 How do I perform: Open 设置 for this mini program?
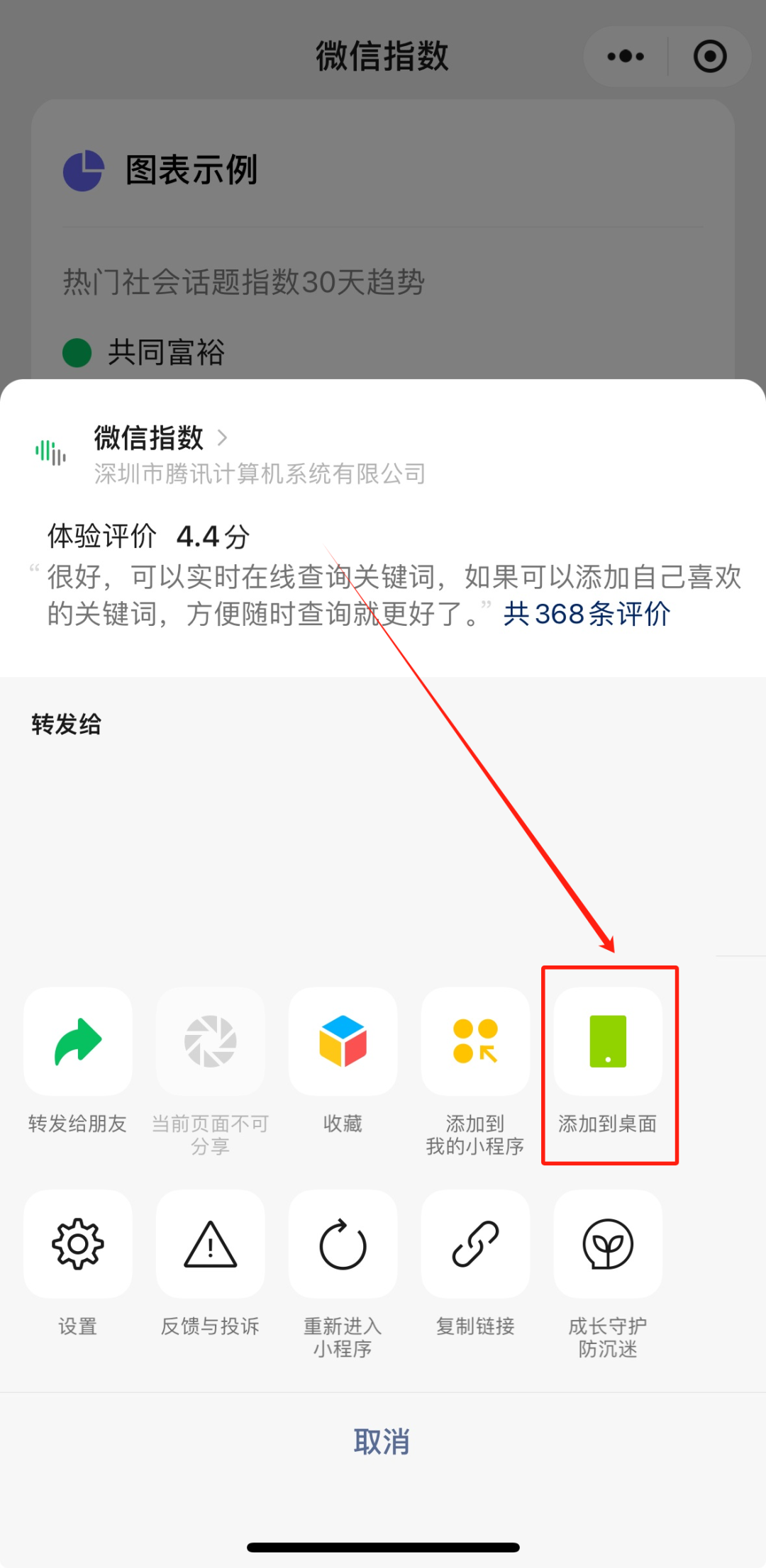(78, 1244)
